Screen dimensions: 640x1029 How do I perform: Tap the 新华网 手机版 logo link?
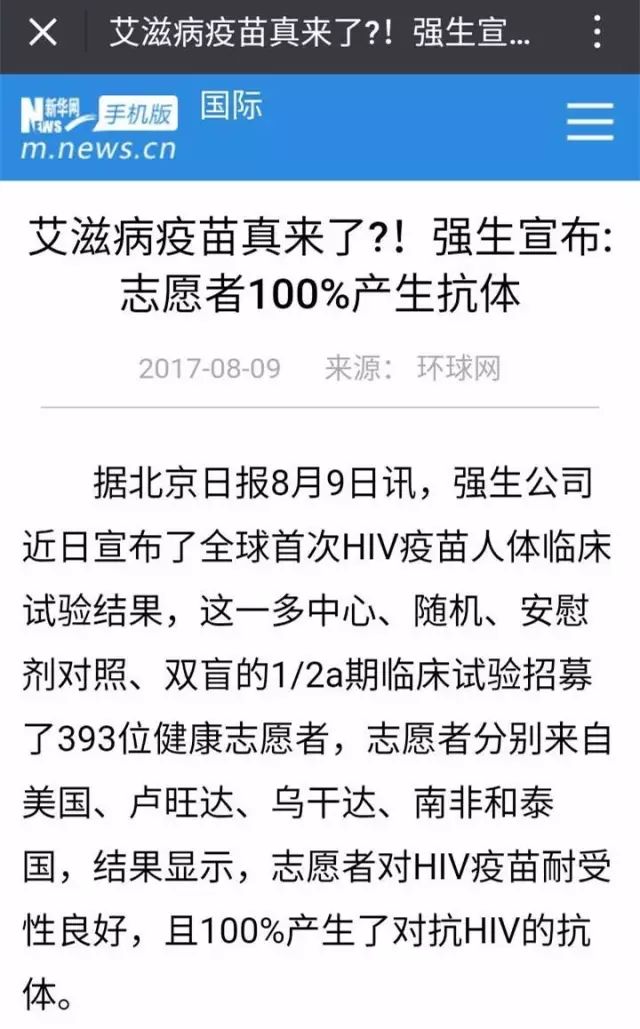click(98, 128)
